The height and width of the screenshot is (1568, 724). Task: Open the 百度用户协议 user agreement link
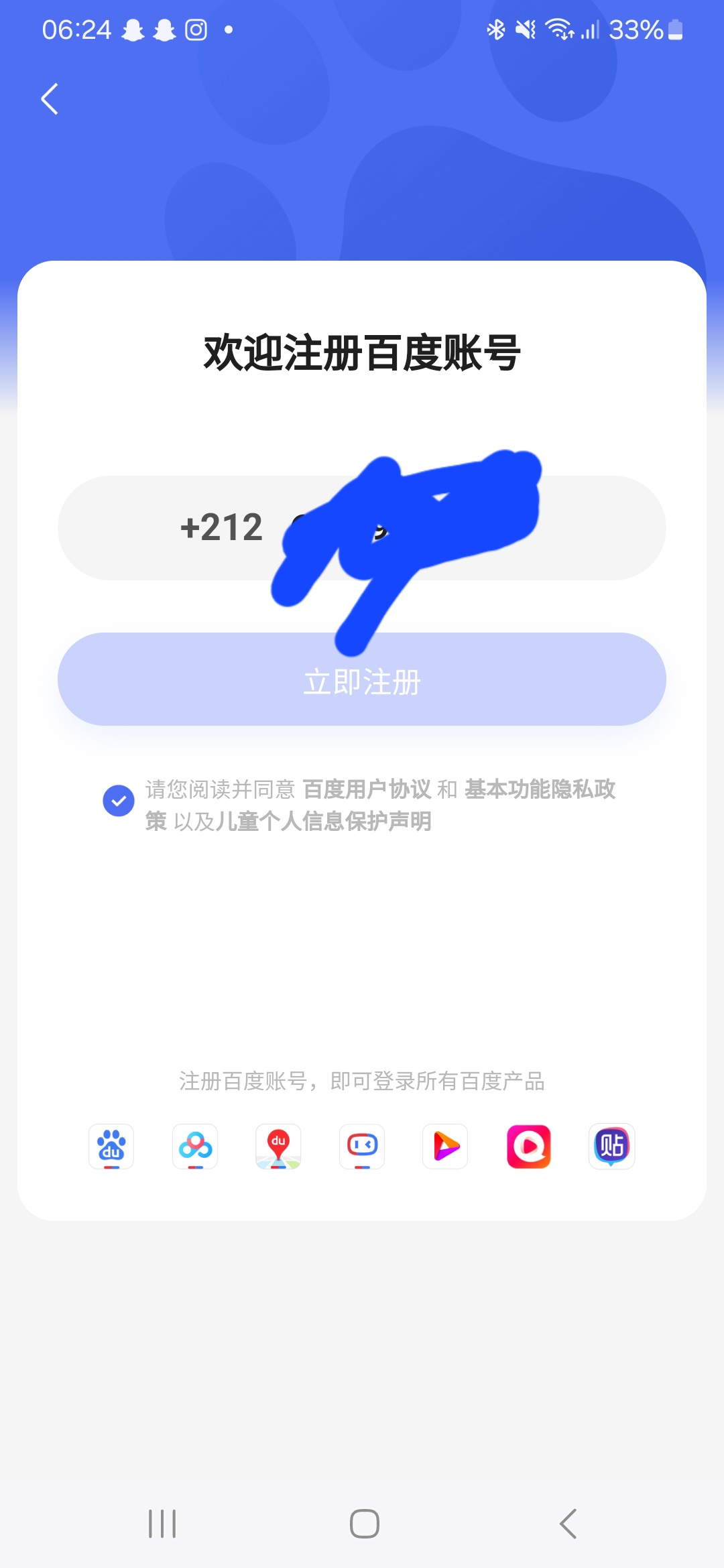367,789
